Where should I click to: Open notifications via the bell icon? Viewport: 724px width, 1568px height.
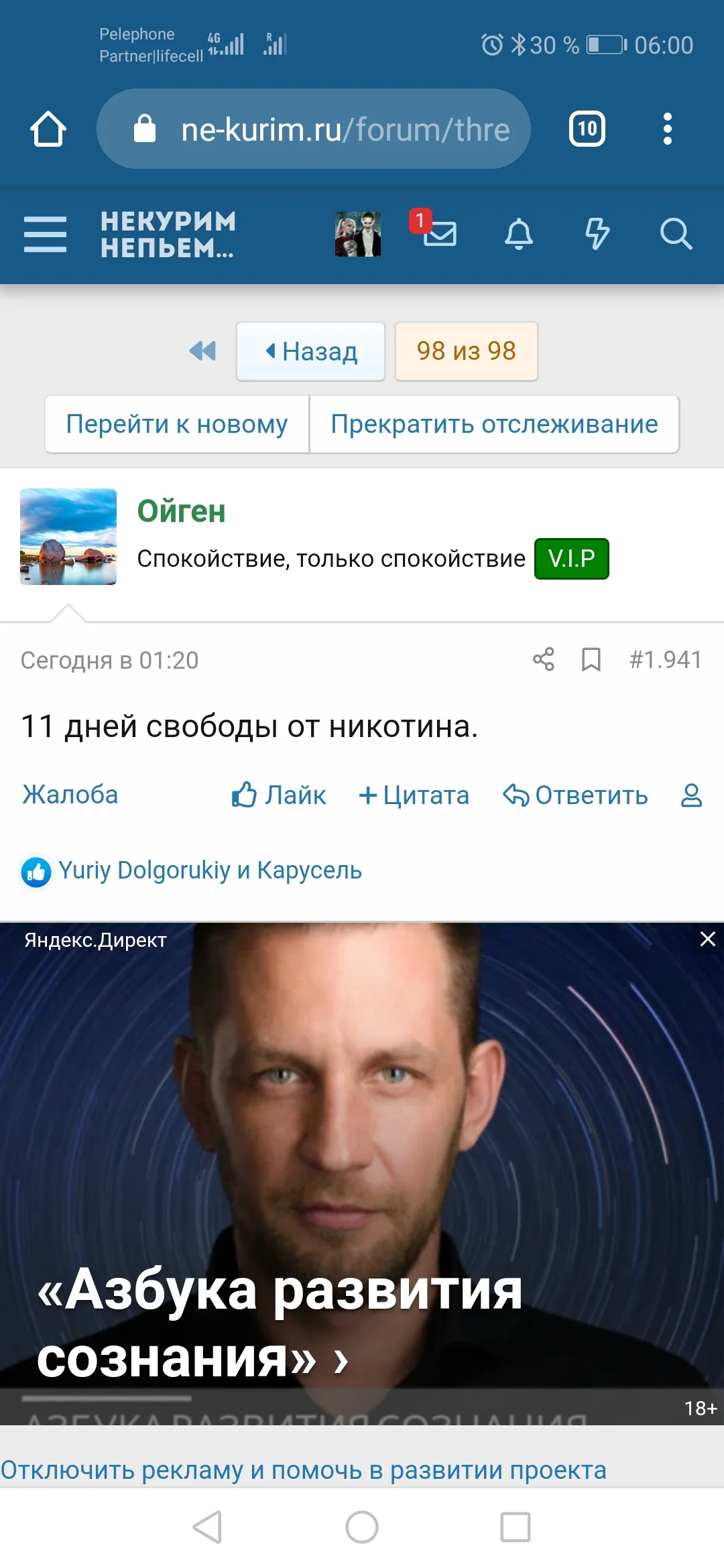[518, 234]
